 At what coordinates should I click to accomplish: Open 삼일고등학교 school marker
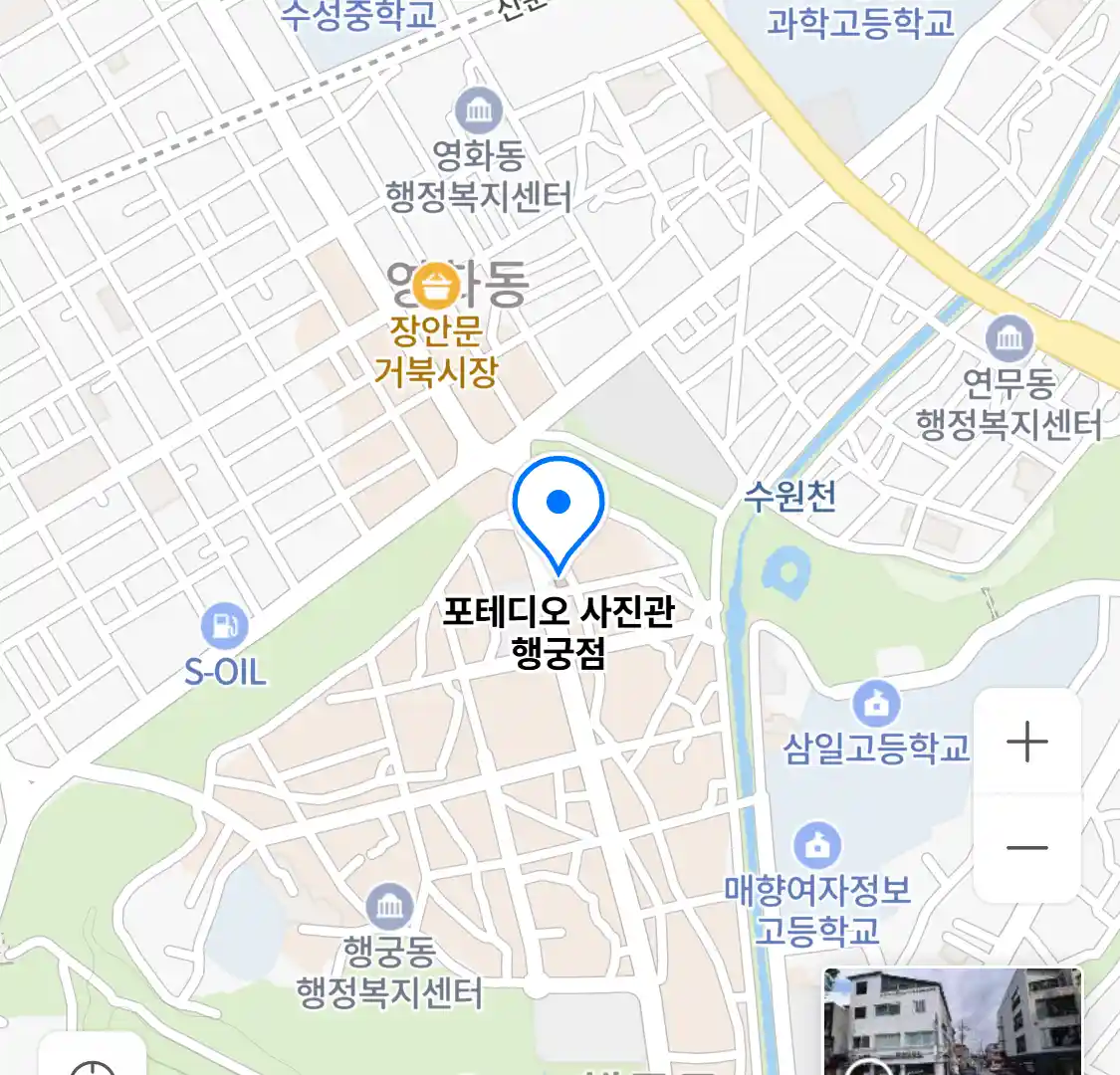(875, 706)
